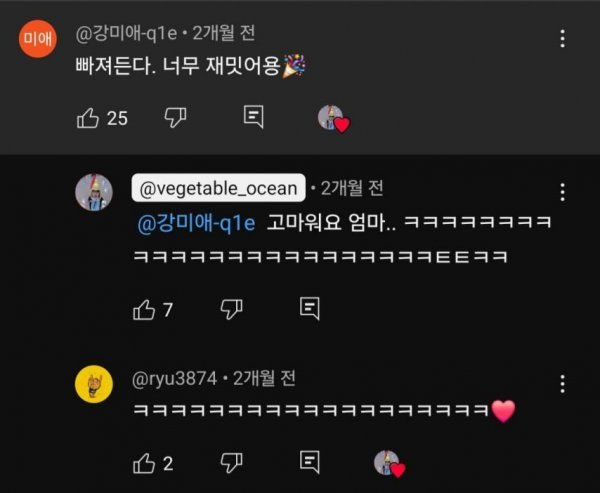Open vegetable_ocean's profile picture
The height and width of the screenshot is (493, 600).
[x=94, y=192]
